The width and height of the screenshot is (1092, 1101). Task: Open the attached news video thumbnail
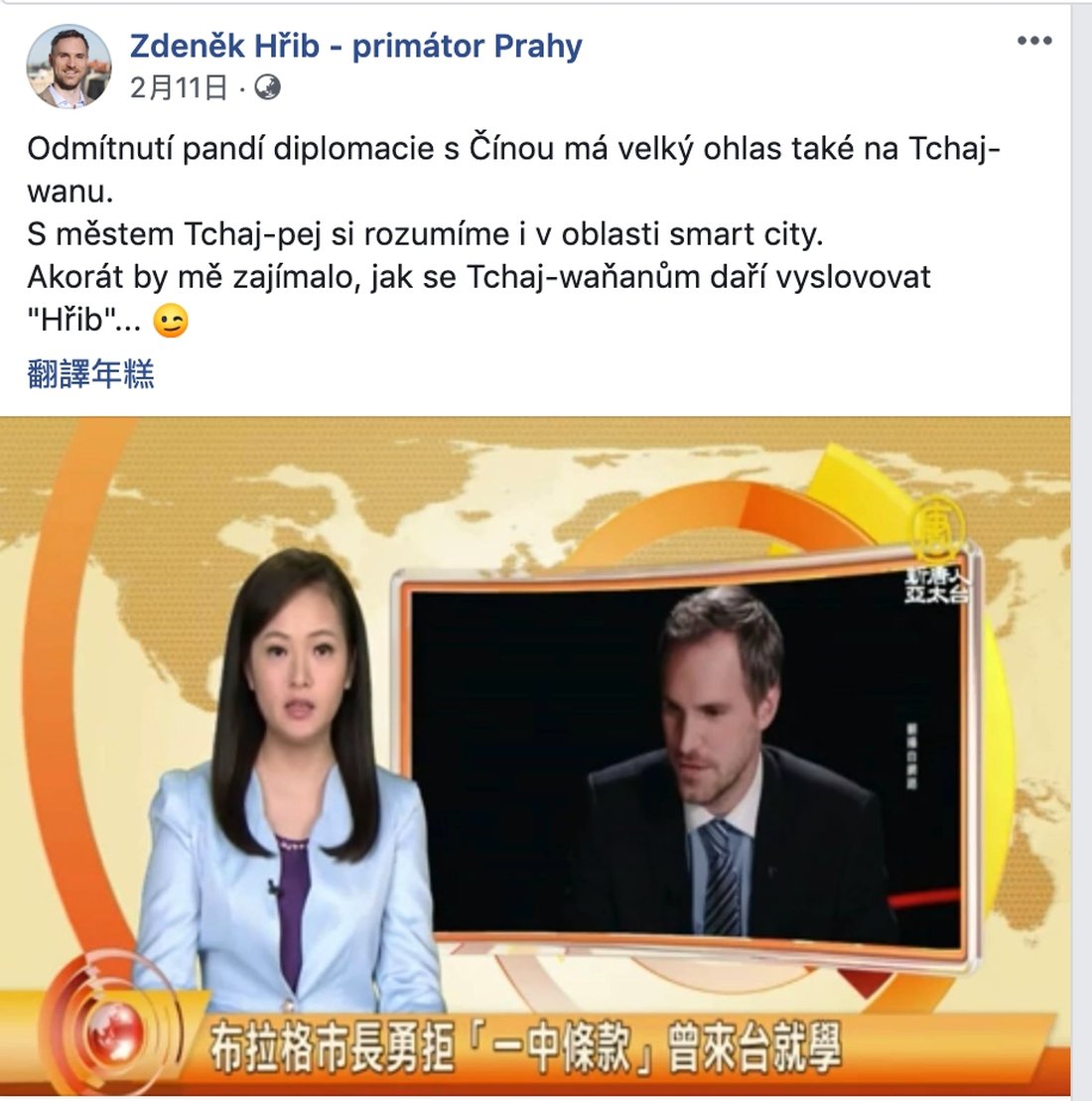click(x=535, y=755)
